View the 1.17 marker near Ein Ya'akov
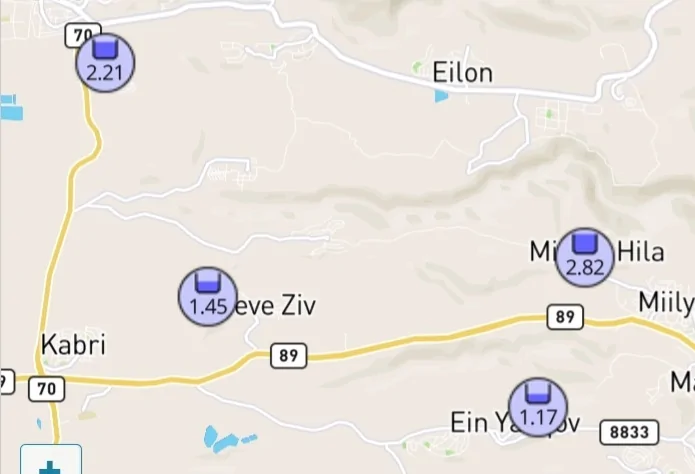This screenshot has width=695, height=474. [x=538, y=407]
